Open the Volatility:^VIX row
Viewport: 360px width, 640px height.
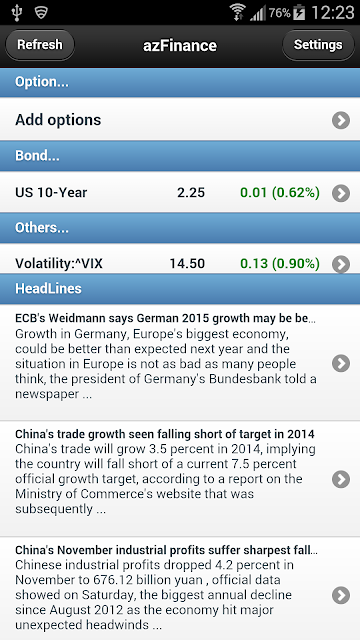(180, 259)
